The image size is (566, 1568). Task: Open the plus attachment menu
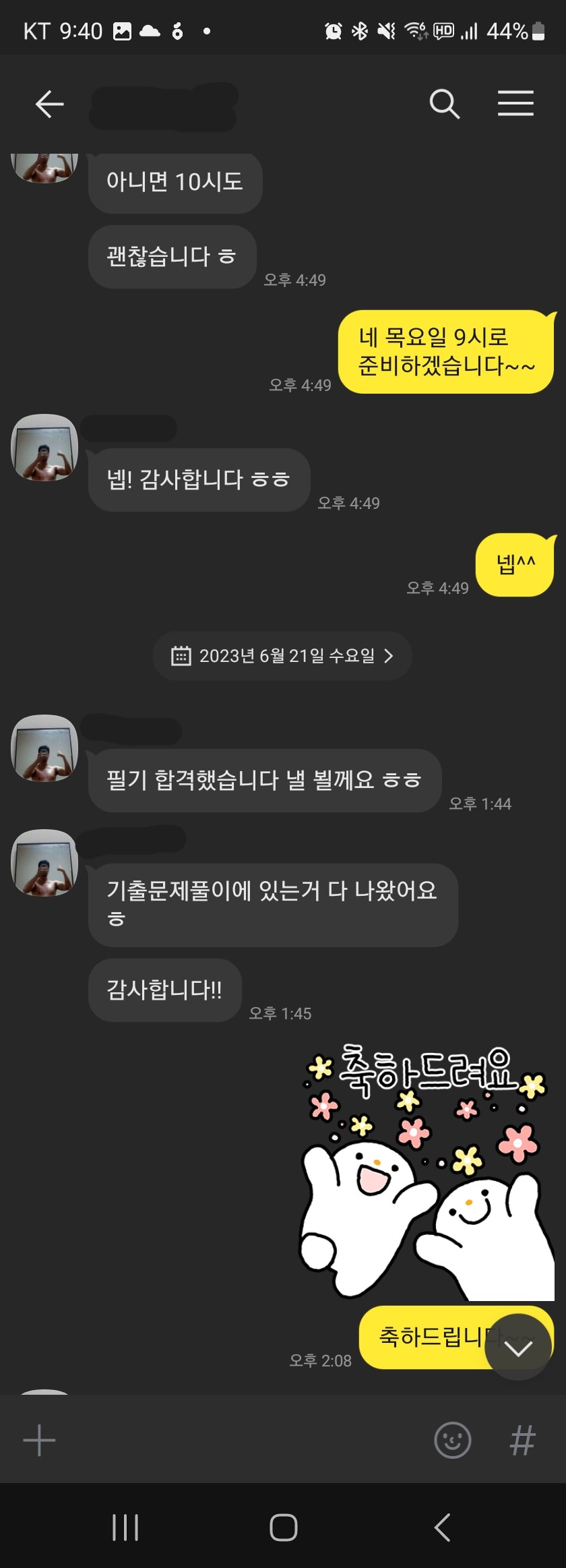point(39,1441)
